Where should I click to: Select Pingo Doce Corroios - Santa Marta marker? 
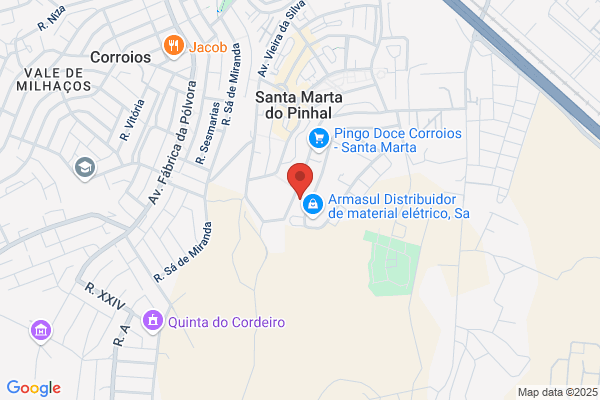click(319, 140)
